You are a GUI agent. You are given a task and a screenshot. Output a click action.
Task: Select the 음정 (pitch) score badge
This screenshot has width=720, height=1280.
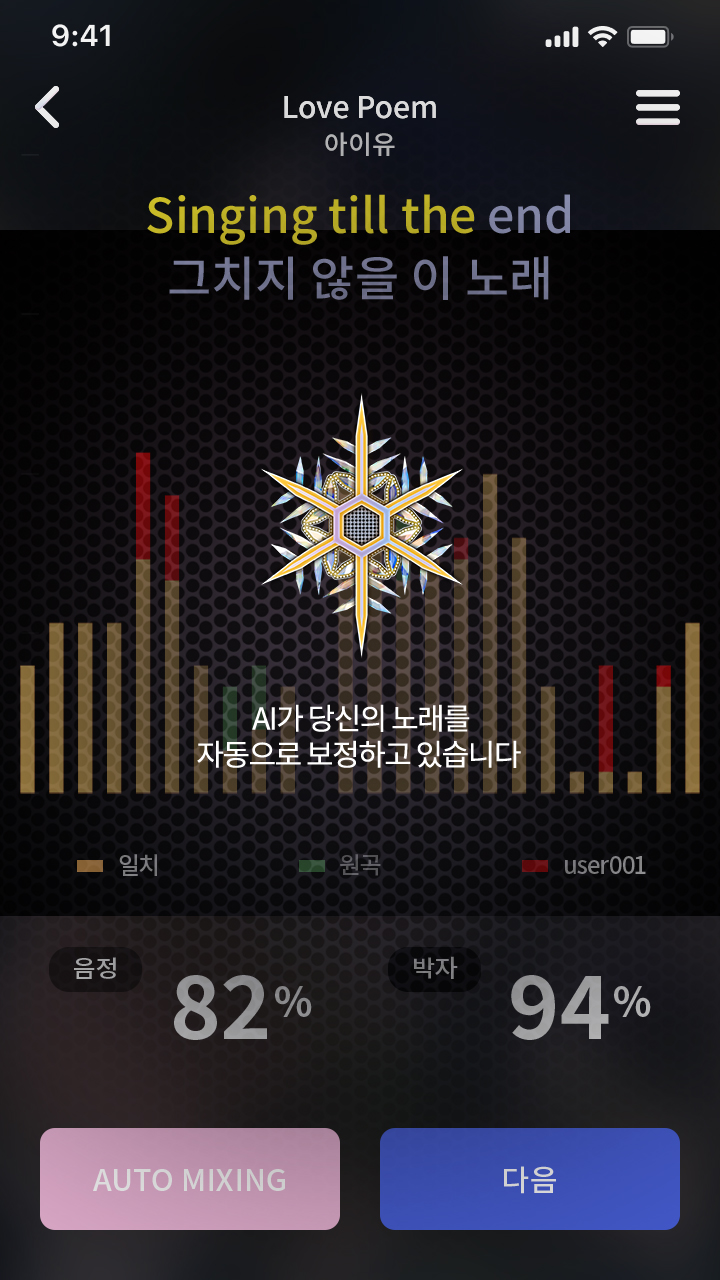(x=95, y=969)
